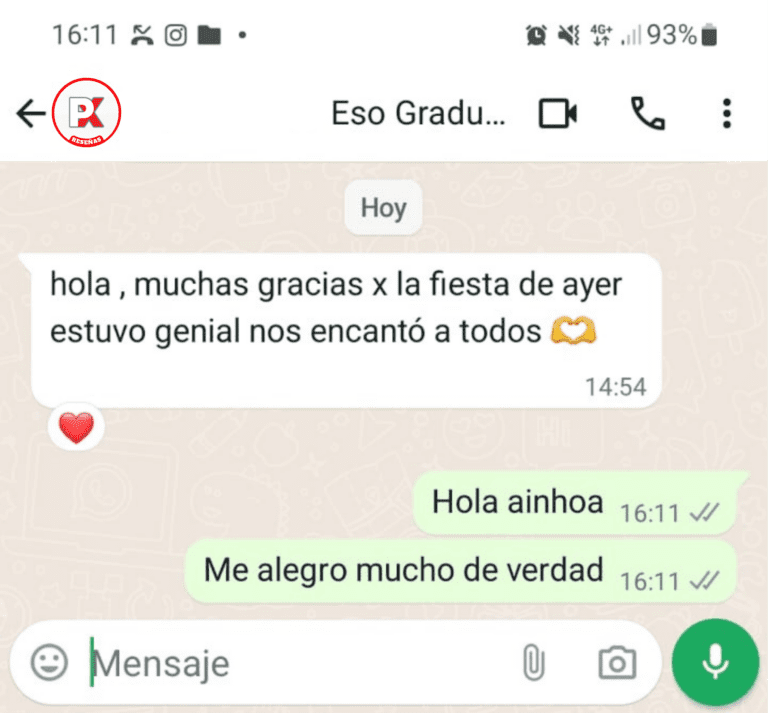
Task: View the heart reaction on the message
Action: click(x=76, y=429)
